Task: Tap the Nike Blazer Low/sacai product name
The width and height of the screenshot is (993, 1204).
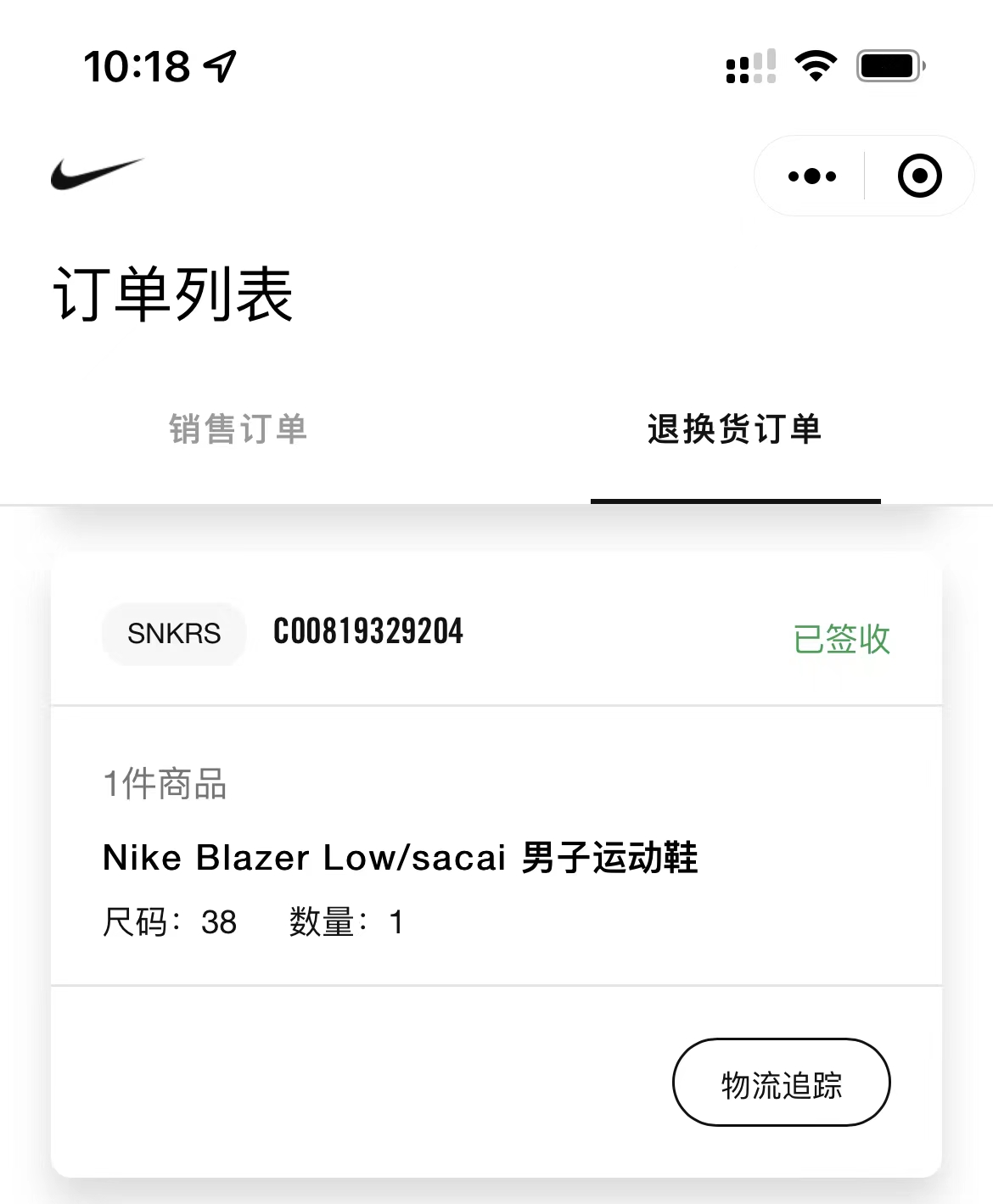Action: [x=401, y=858]
